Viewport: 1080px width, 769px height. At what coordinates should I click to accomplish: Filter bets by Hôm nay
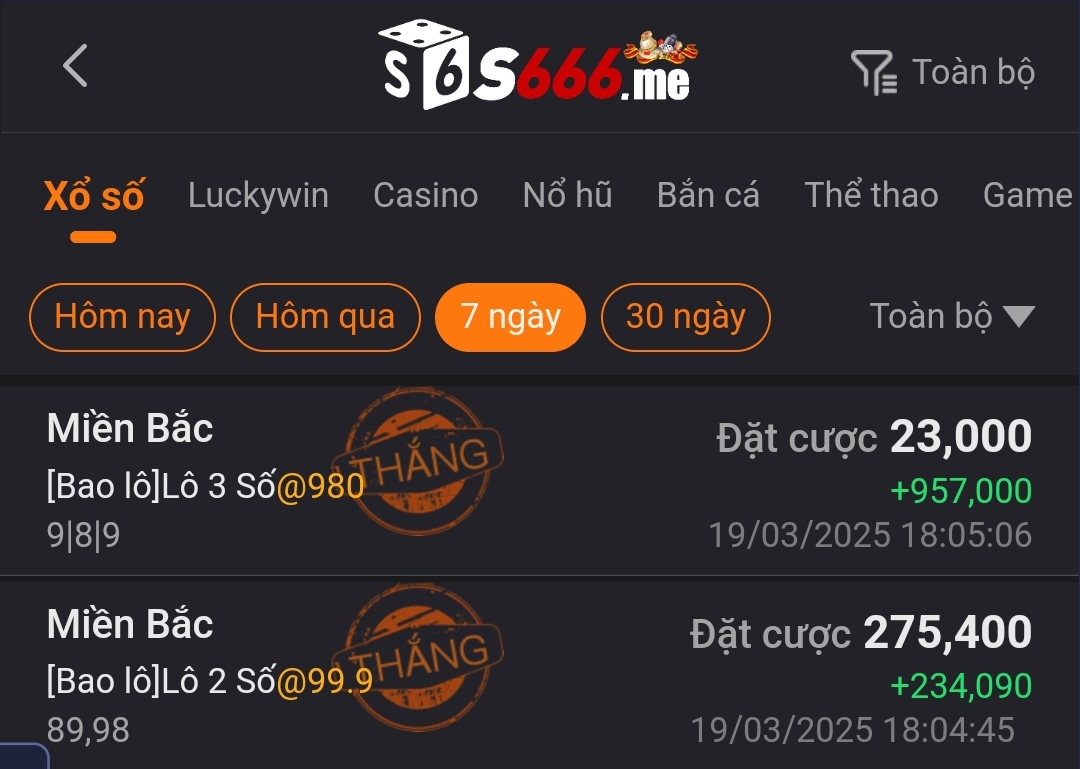(122, 317)
